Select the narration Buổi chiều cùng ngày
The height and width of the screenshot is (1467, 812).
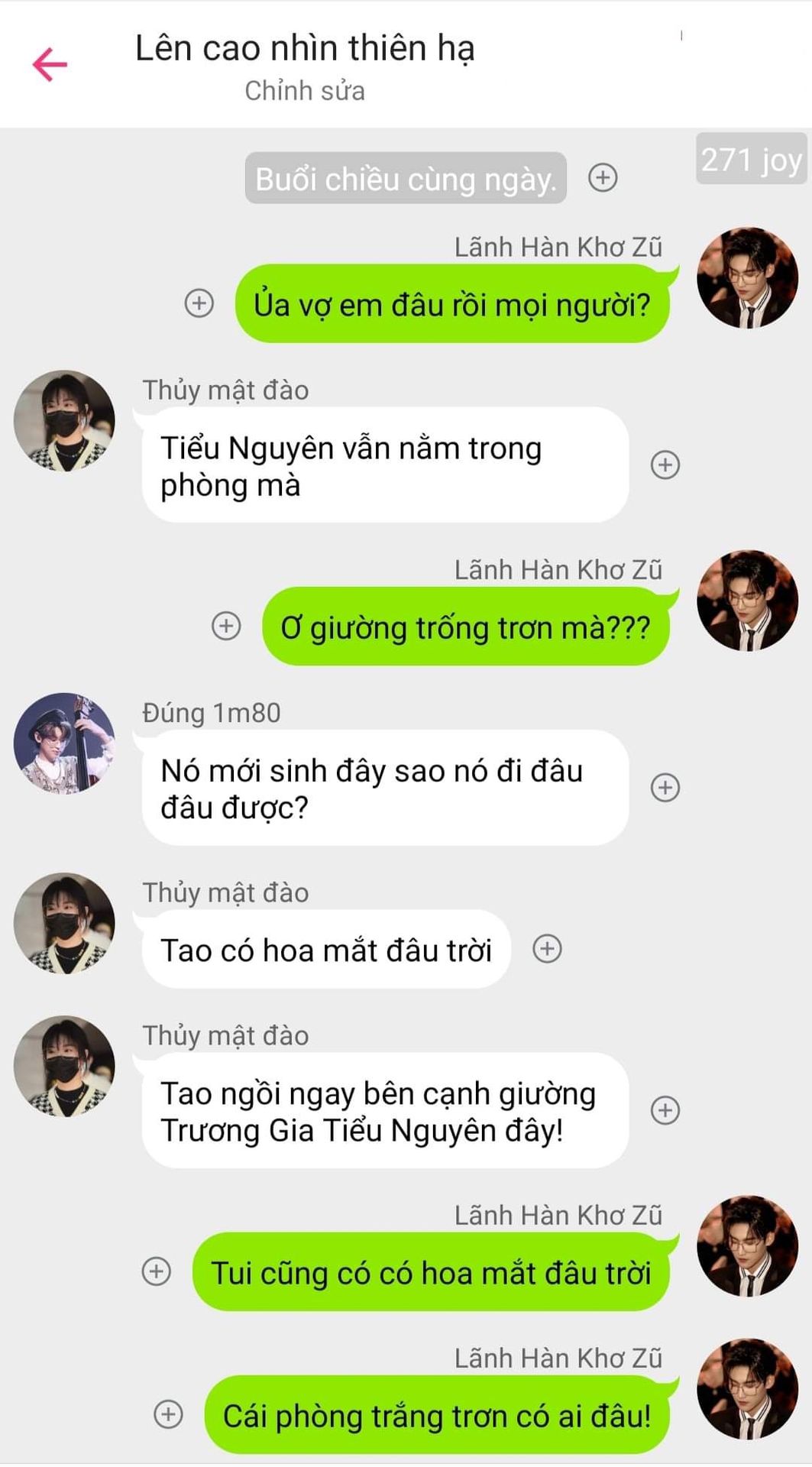click(x=406, y=179)
